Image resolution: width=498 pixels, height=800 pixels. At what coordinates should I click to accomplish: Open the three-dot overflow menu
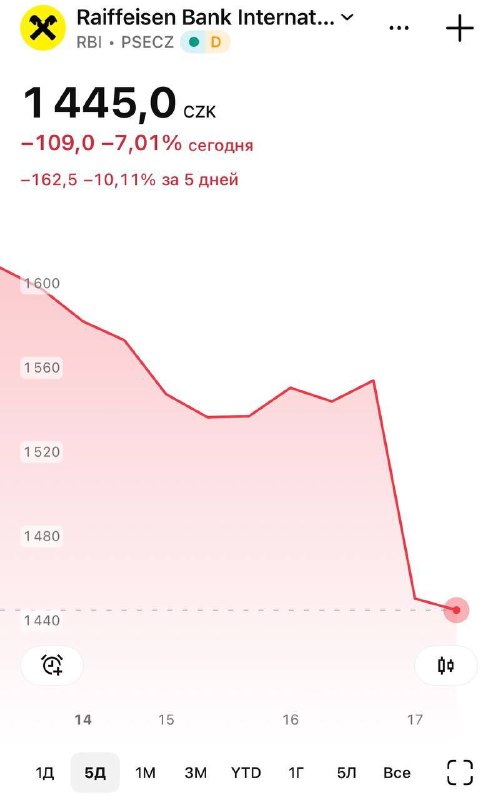click(x=399, y=28)
